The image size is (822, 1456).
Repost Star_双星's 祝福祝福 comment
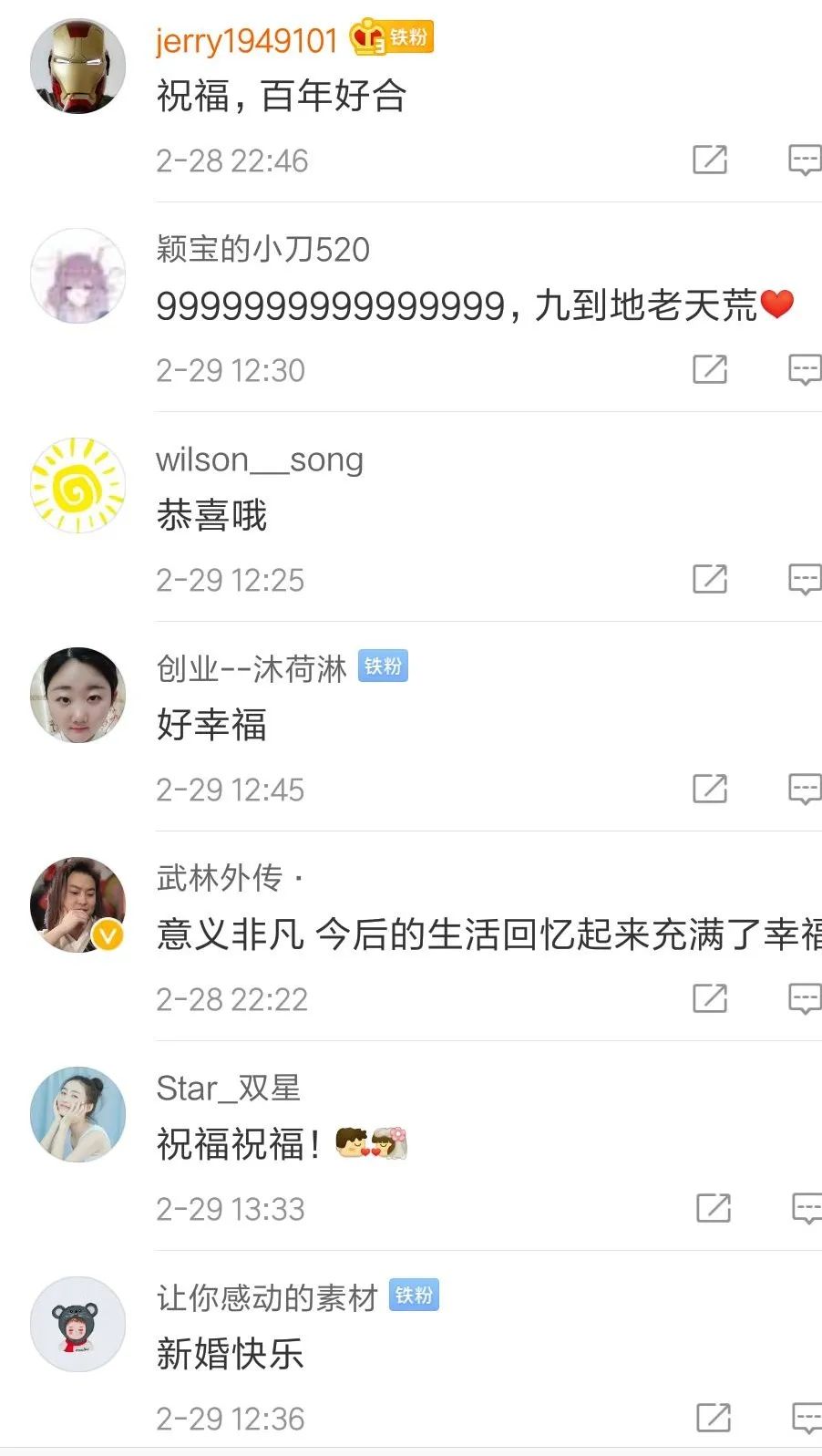coord(714,1208)
